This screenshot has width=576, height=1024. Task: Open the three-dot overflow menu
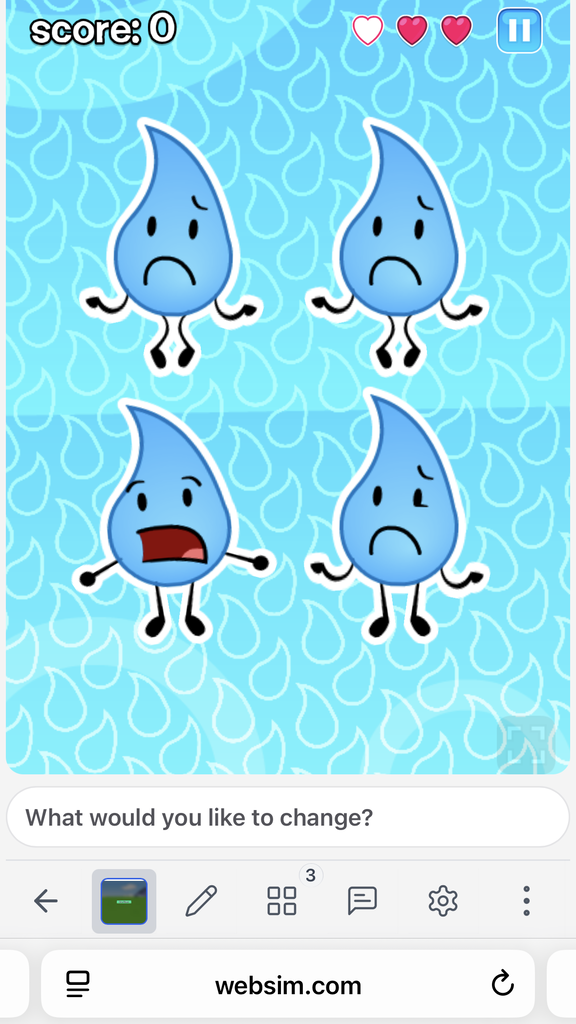pos(526,901)
